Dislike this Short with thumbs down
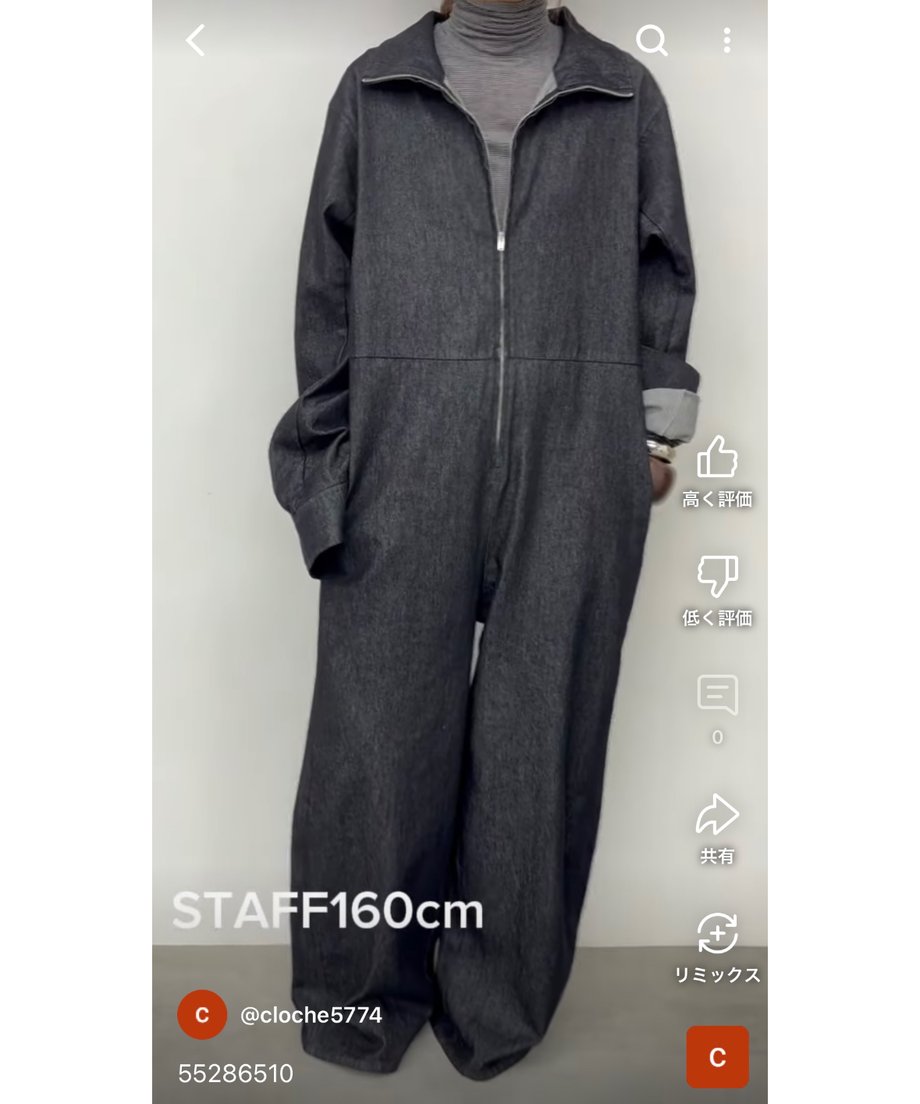Screen dimensions: 920x1104 coord(717,578)
